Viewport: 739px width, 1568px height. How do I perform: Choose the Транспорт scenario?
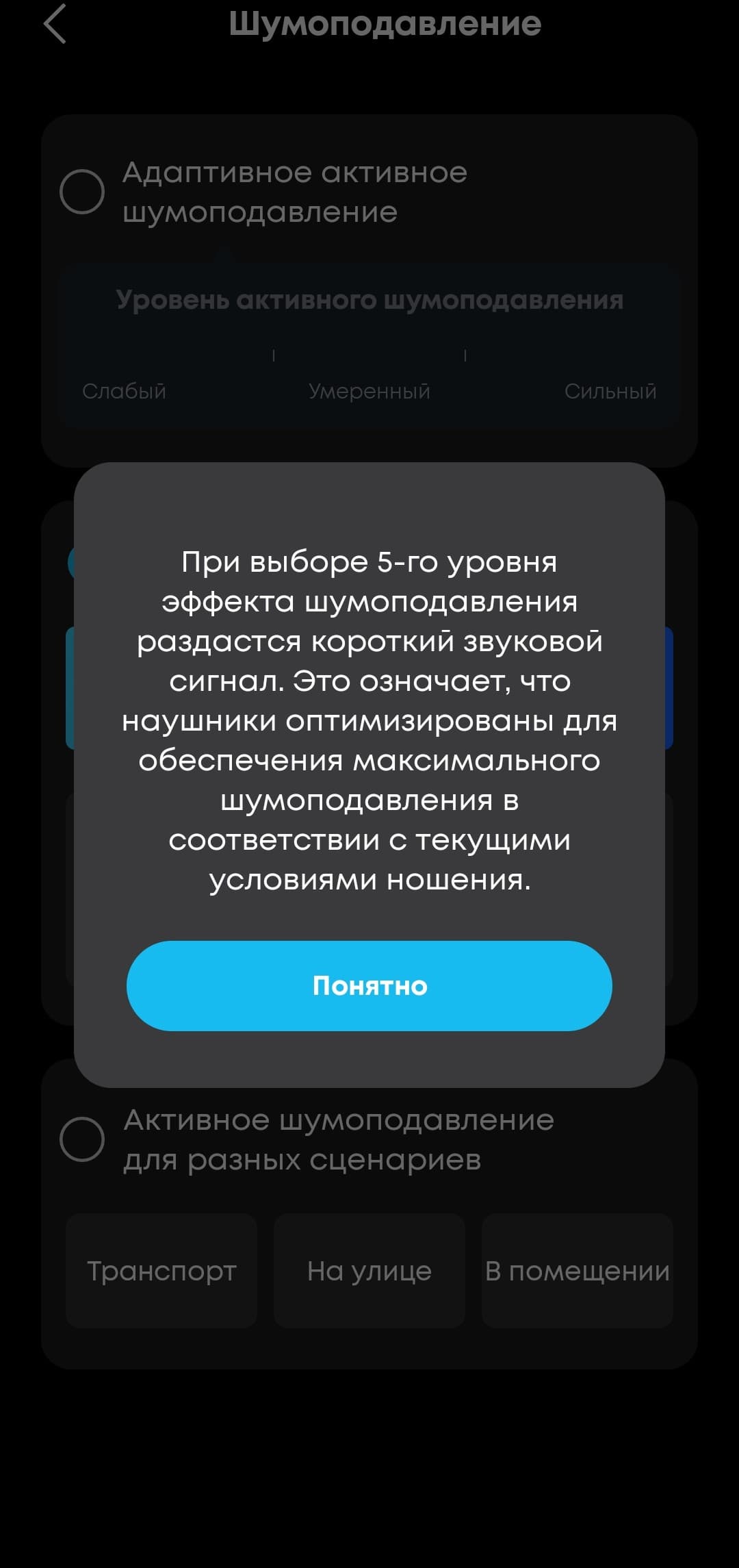(x=161, y=1271)
